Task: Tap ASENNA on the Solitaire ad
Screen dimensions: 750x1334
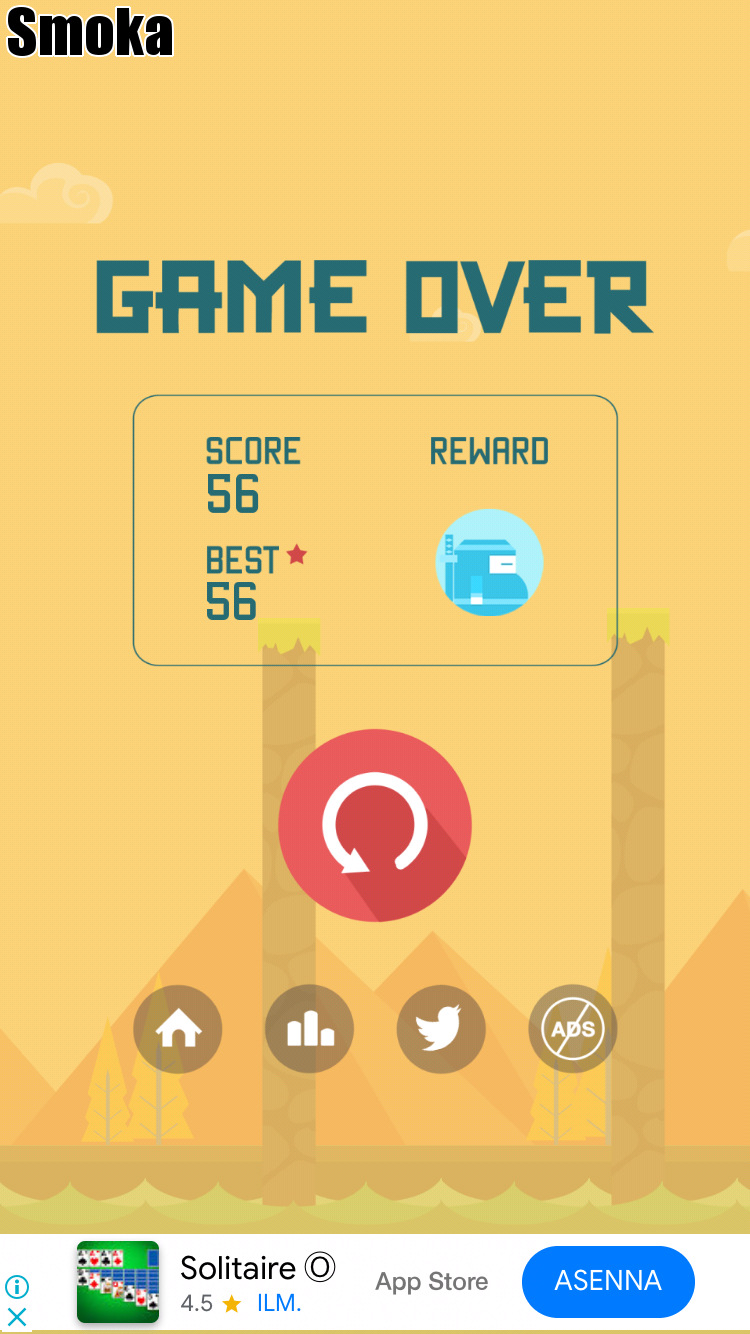Action: tap(608, 1281)
